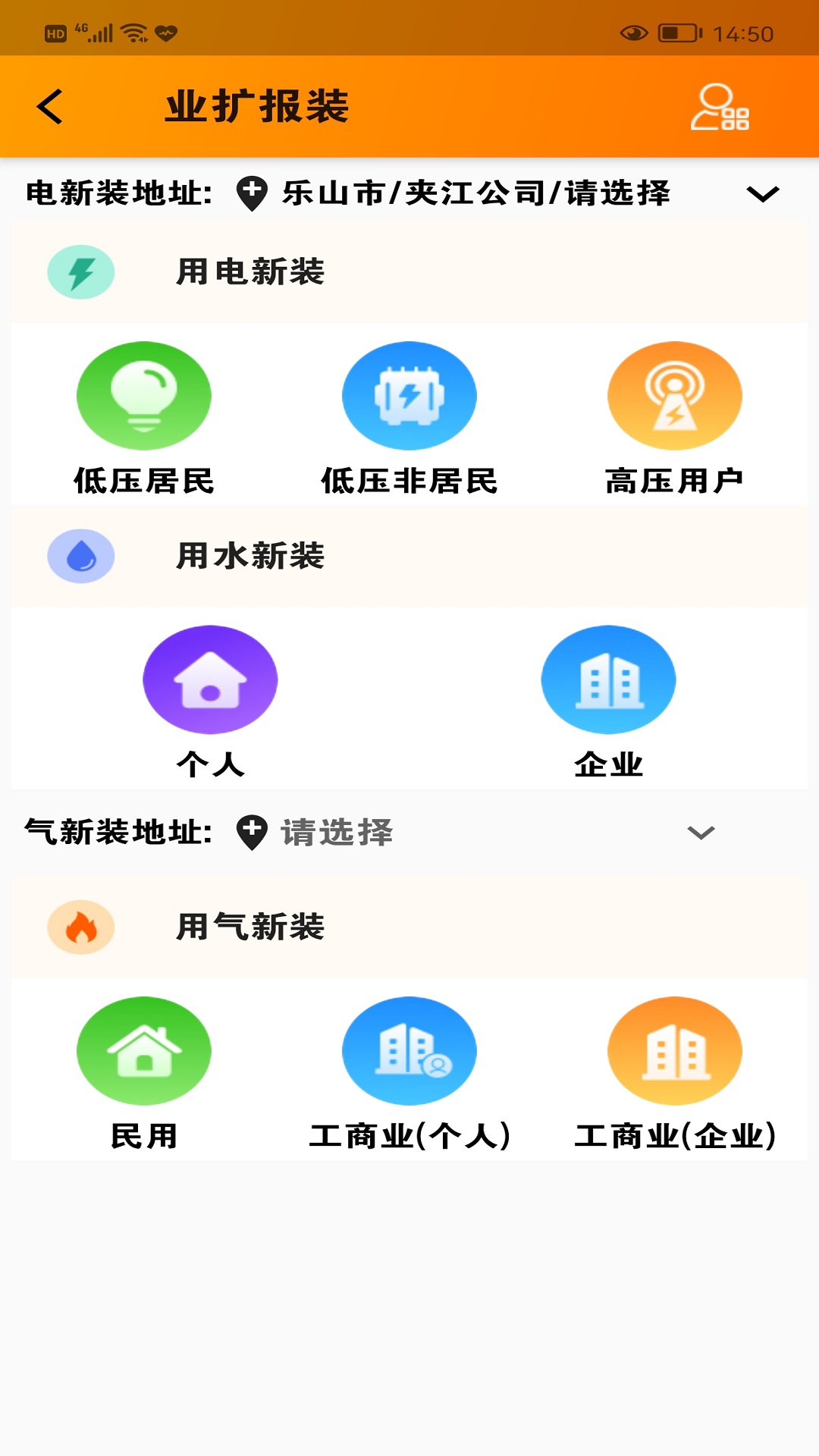
Task: Open 工商业(个人) gas application icon
Action: 409,1052
